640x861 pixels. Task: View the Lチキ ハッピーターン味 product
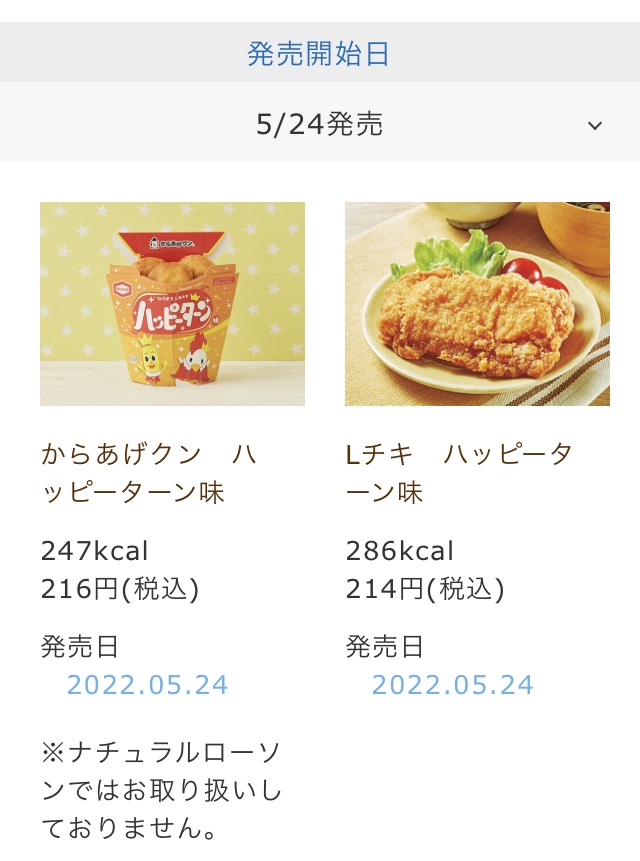[477, 304]
